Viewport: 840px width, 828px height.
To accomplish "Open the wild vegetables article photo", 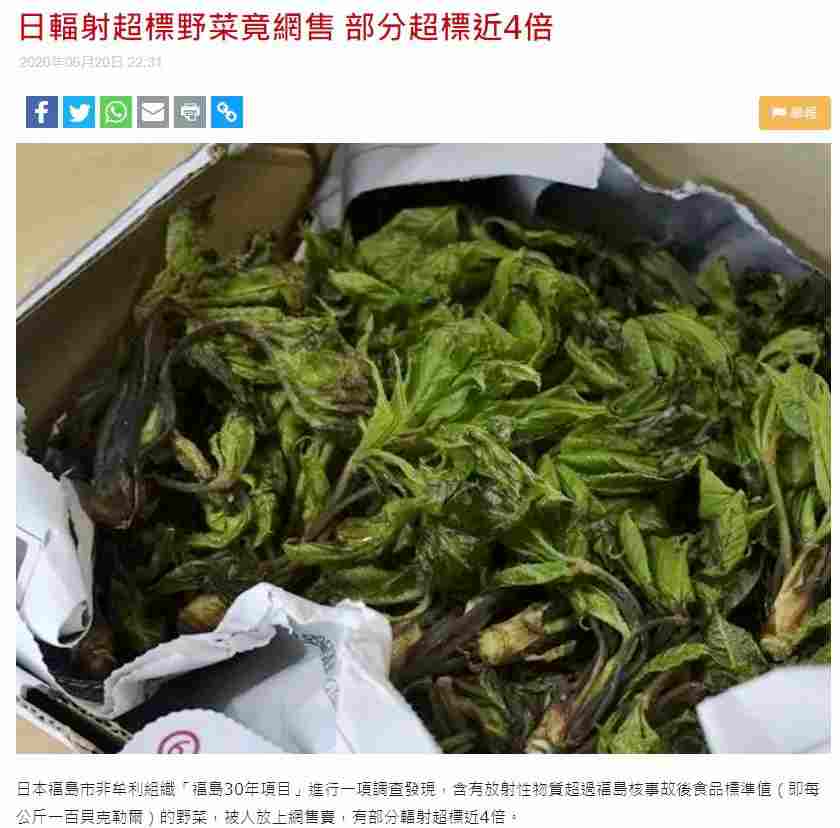I will [422, 448].
